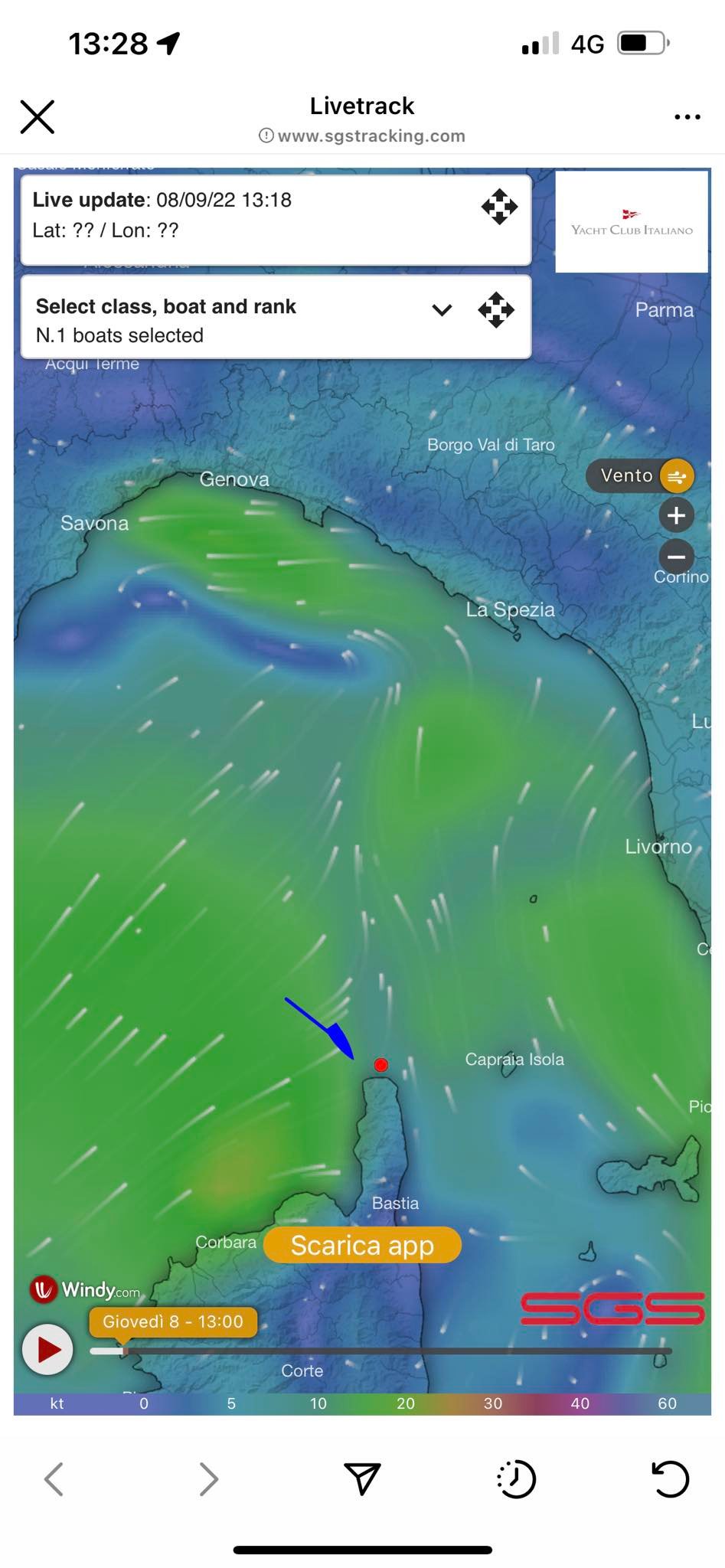The width and height of the screenshot is (725, 1568).
Task: Toggle the Vento wind layer button
Action: tap(641, 475)
